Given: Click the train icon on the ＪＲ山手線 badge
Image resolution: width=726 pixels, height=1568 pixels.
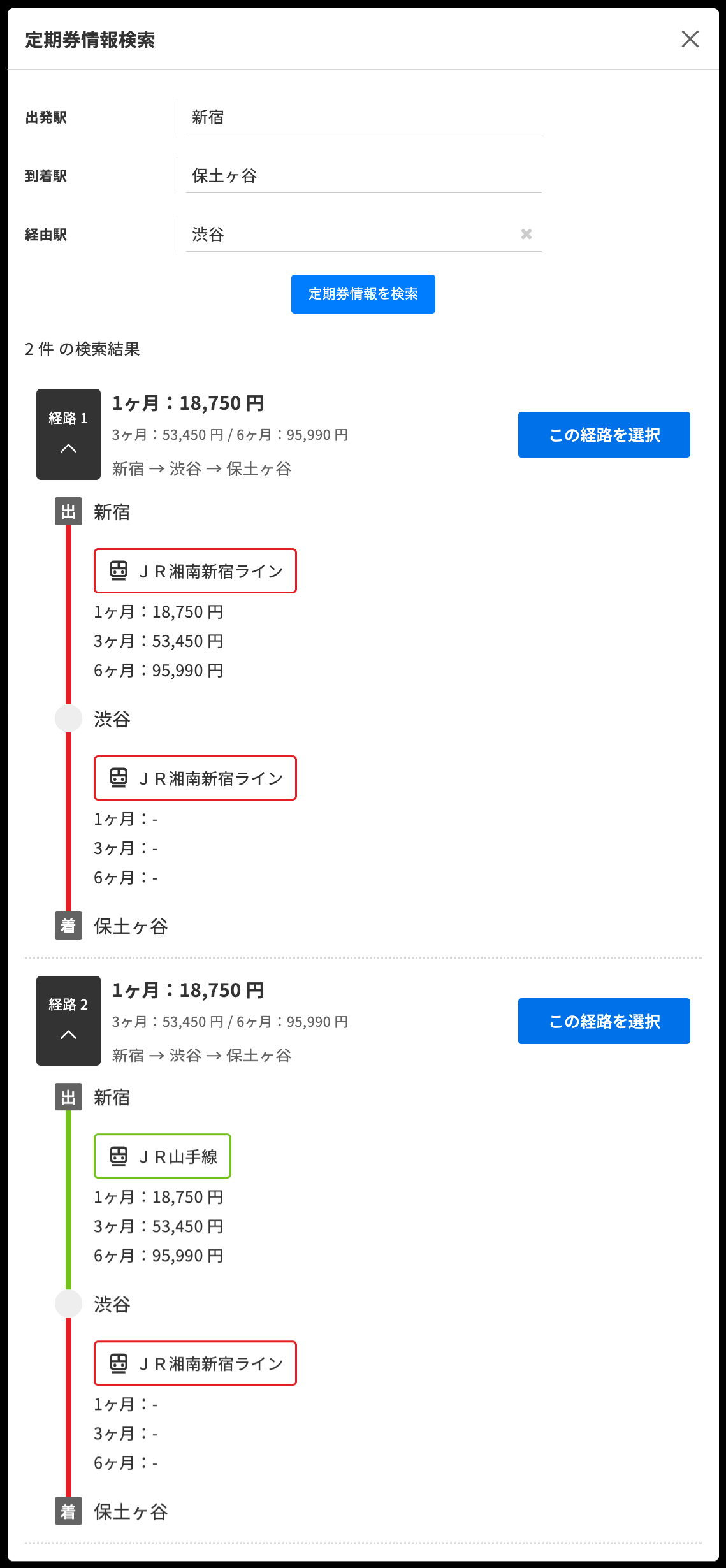Looking at the screenshot, I should pyautogui.click(x=119, y=1156).
